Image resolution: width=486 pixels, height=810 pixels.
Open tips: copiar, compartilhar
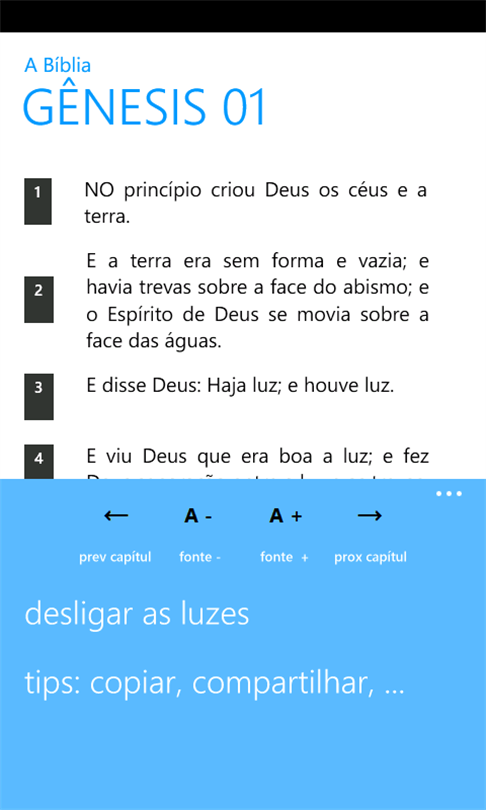pyautogui.click(x=214, y=683)
